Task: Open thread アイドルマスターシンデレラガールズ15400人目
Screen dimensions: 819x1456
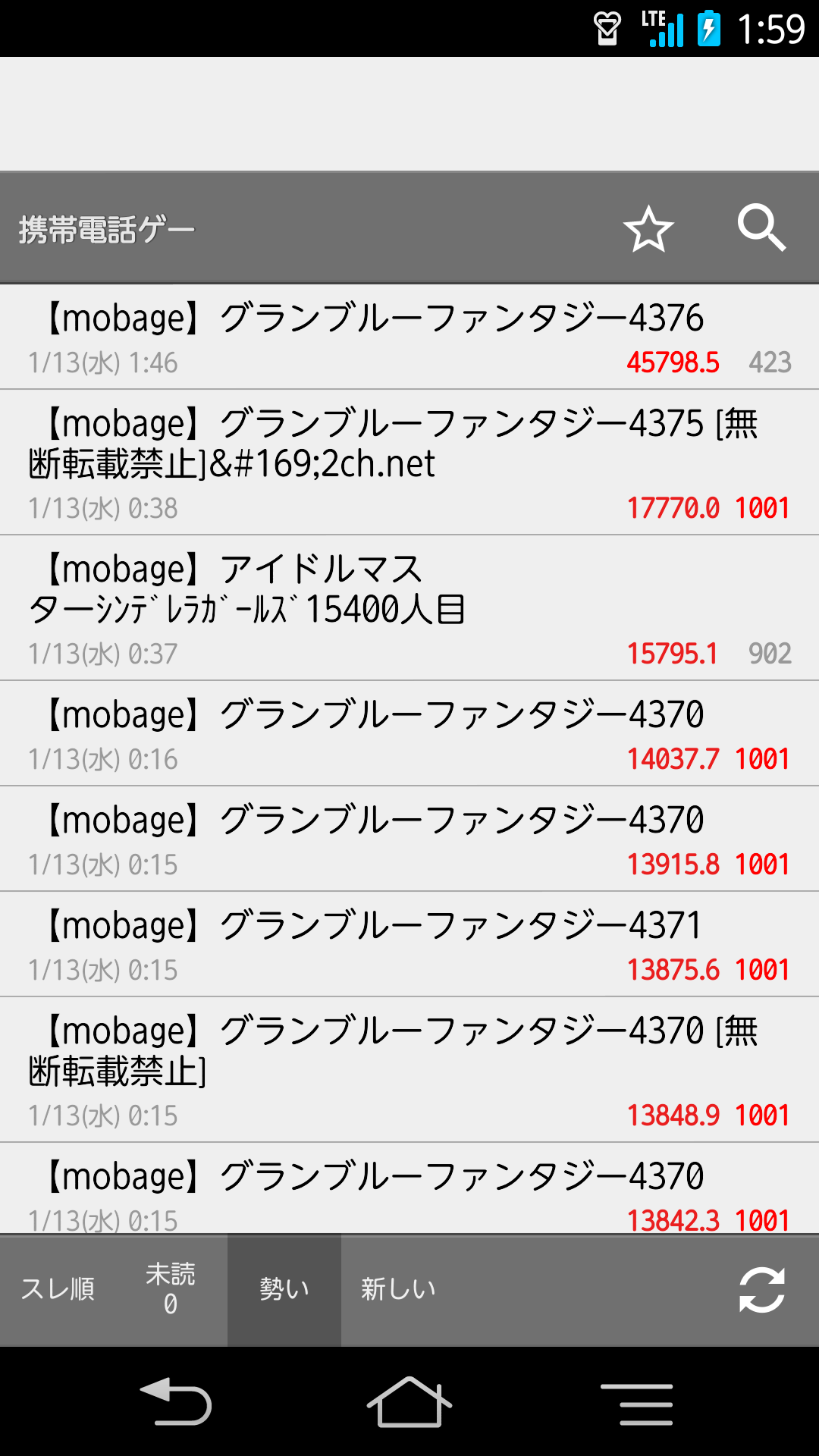Action: tap(409, 607)
